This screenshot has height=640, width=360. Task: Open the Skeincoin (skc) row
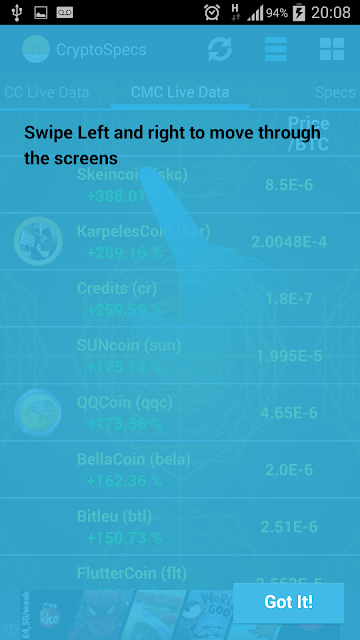pyautogui.click(x=180, y=185)
